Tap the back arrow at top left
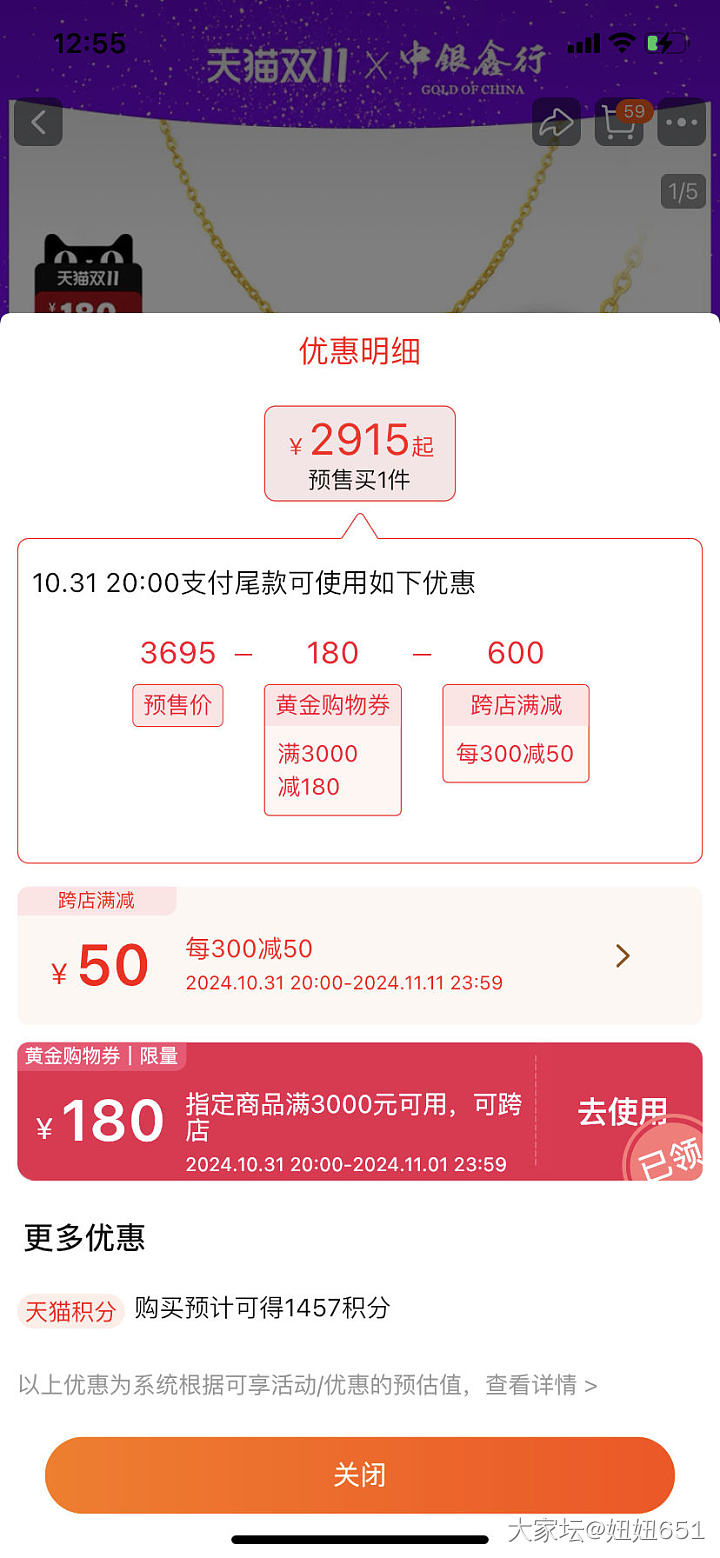The width and height of the screenshot is (720, 1558). pos(38,123)
